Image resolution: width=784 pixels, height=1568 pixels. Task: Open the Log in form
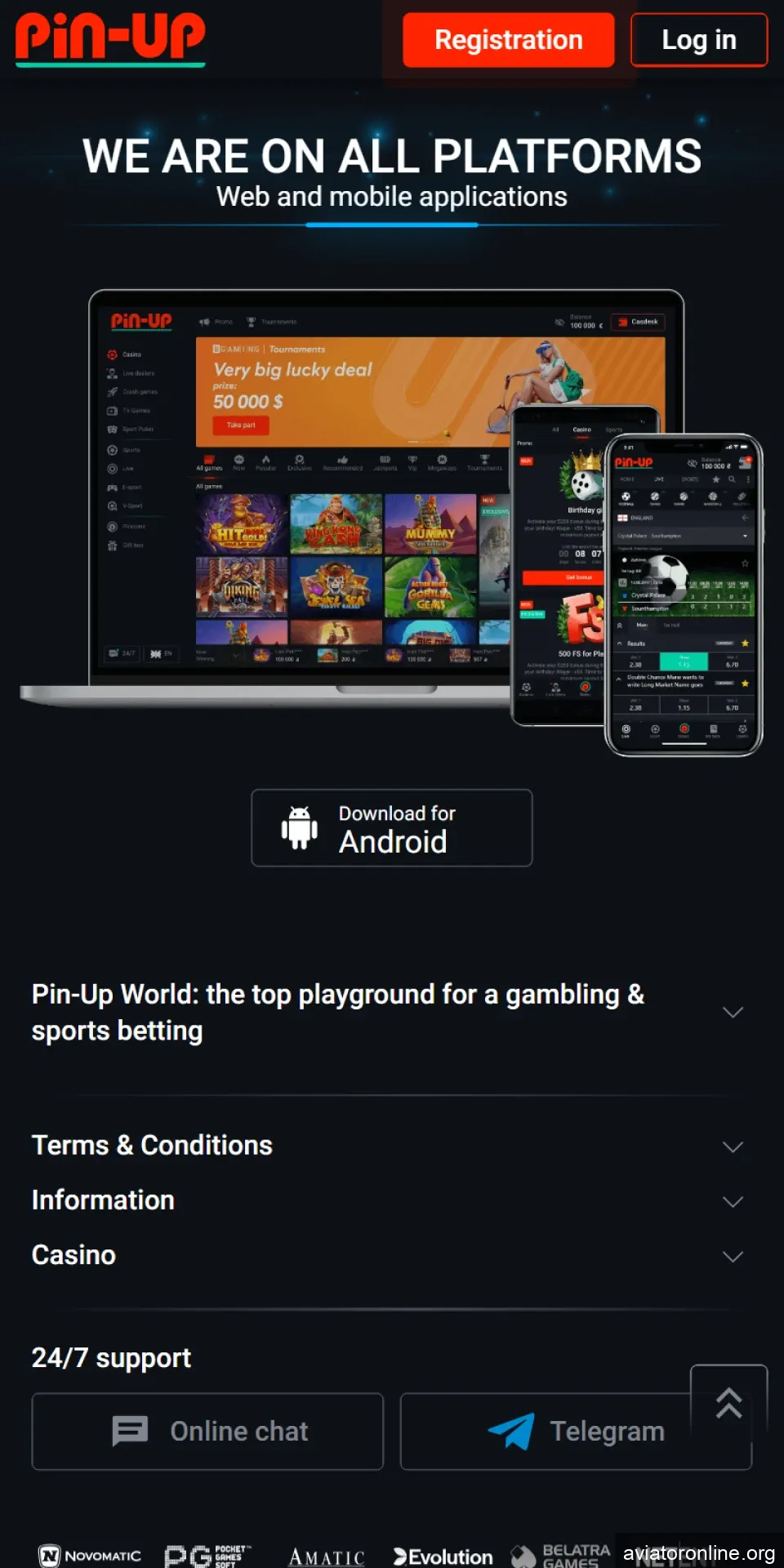point(698,40)
